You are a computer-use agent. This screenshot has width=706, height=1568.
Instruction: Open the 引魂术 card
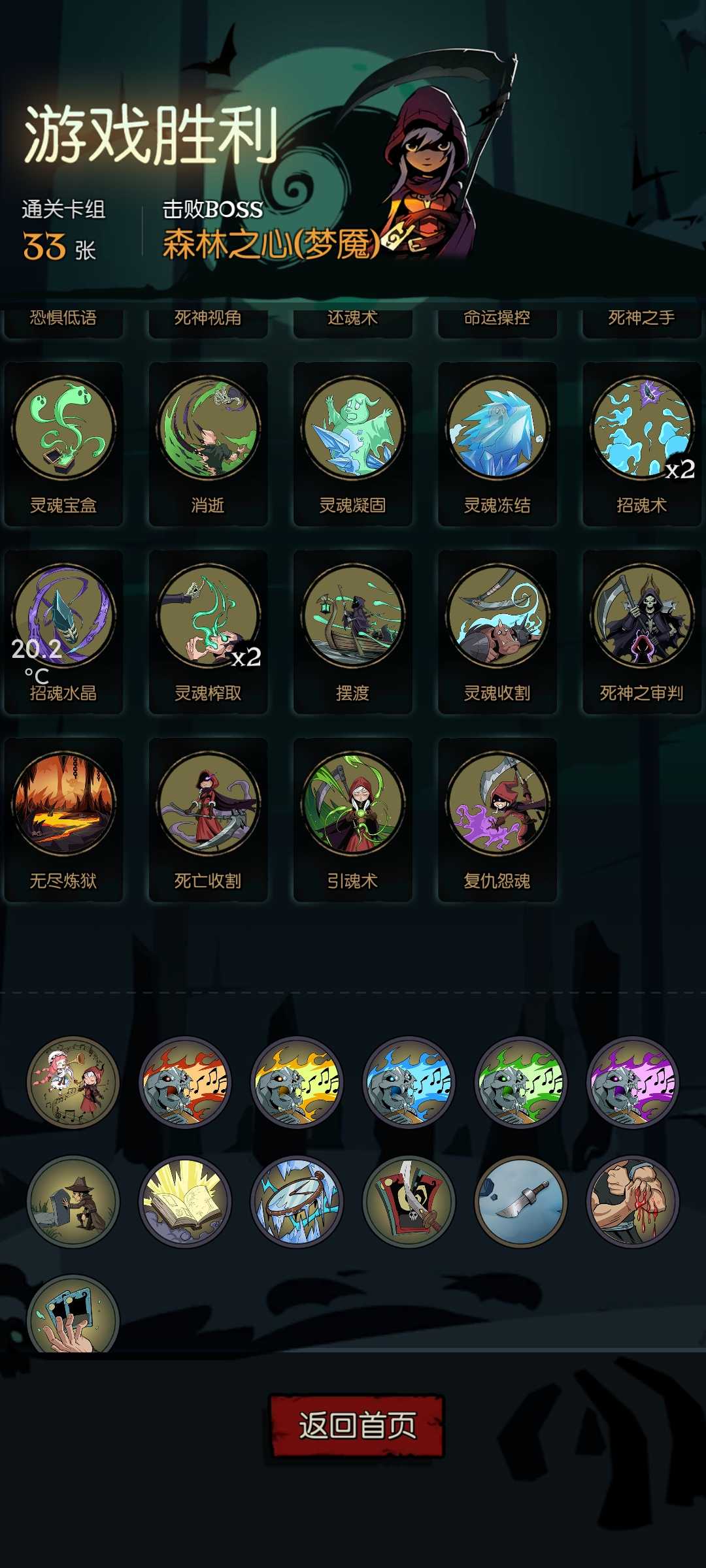pos(352,820)
